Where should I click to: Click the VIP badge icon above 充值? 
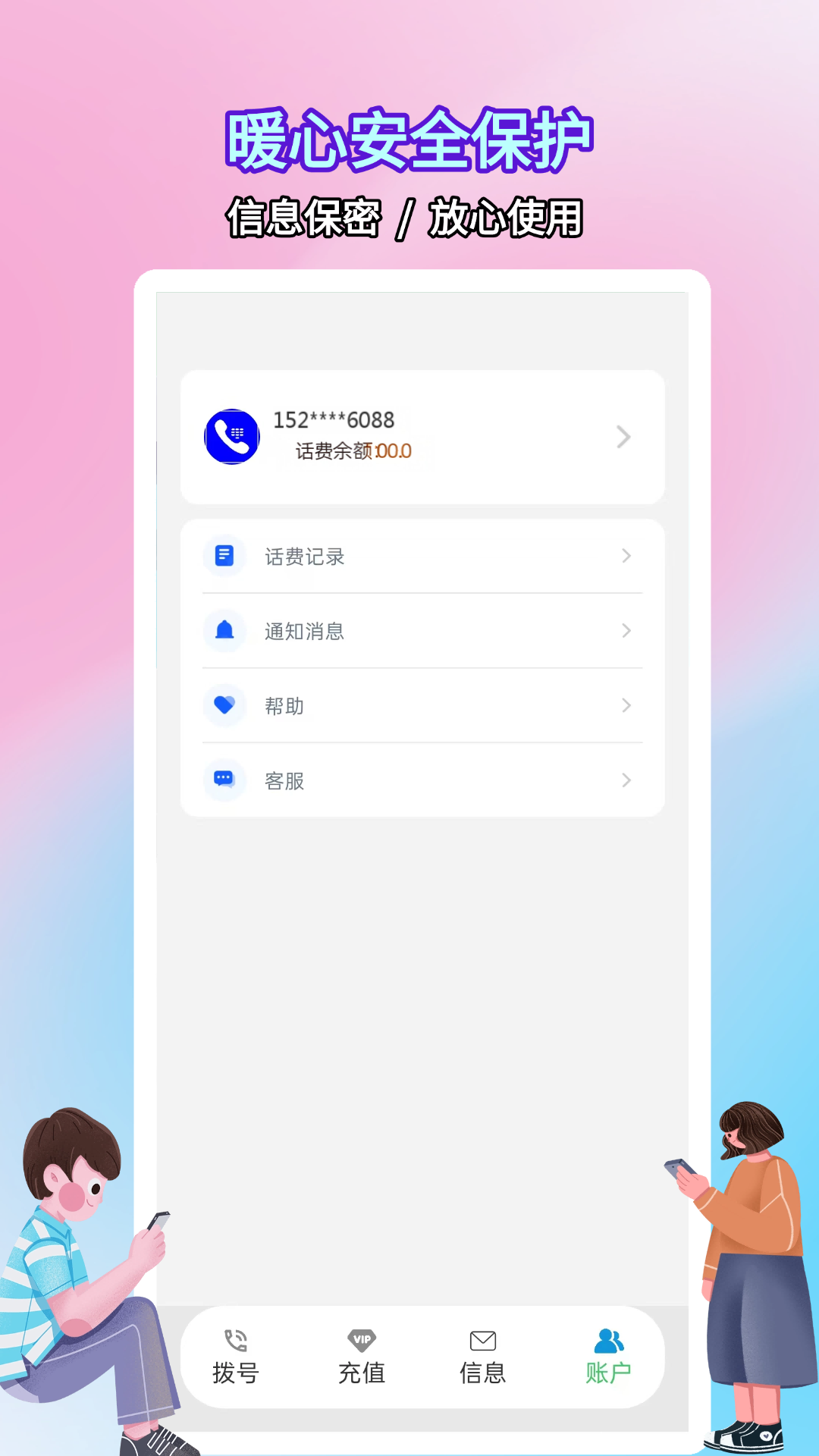[x=362, y=1338]
